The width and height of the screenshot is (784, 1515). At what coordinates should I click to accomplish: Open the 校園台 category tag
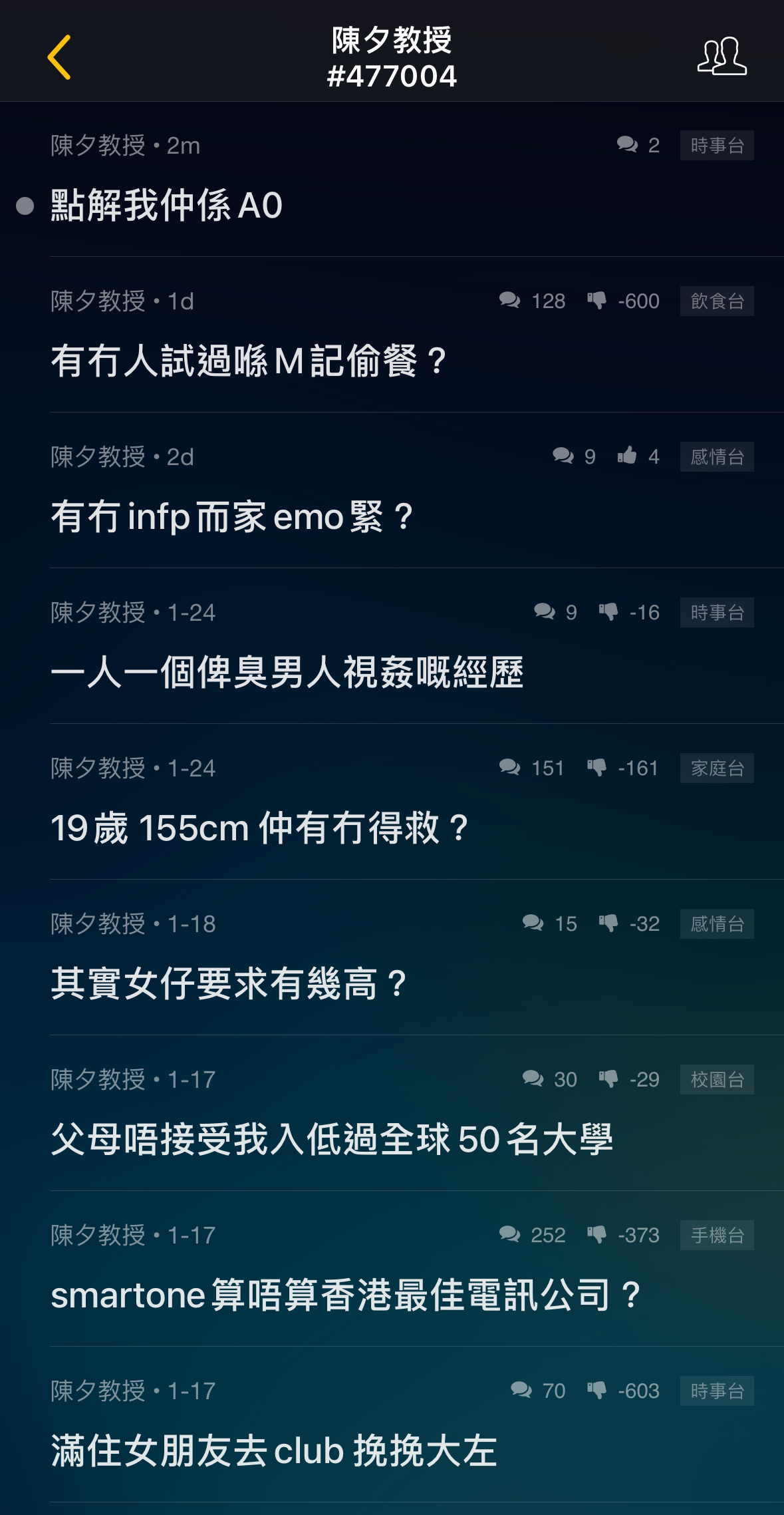click(717, 1079)
